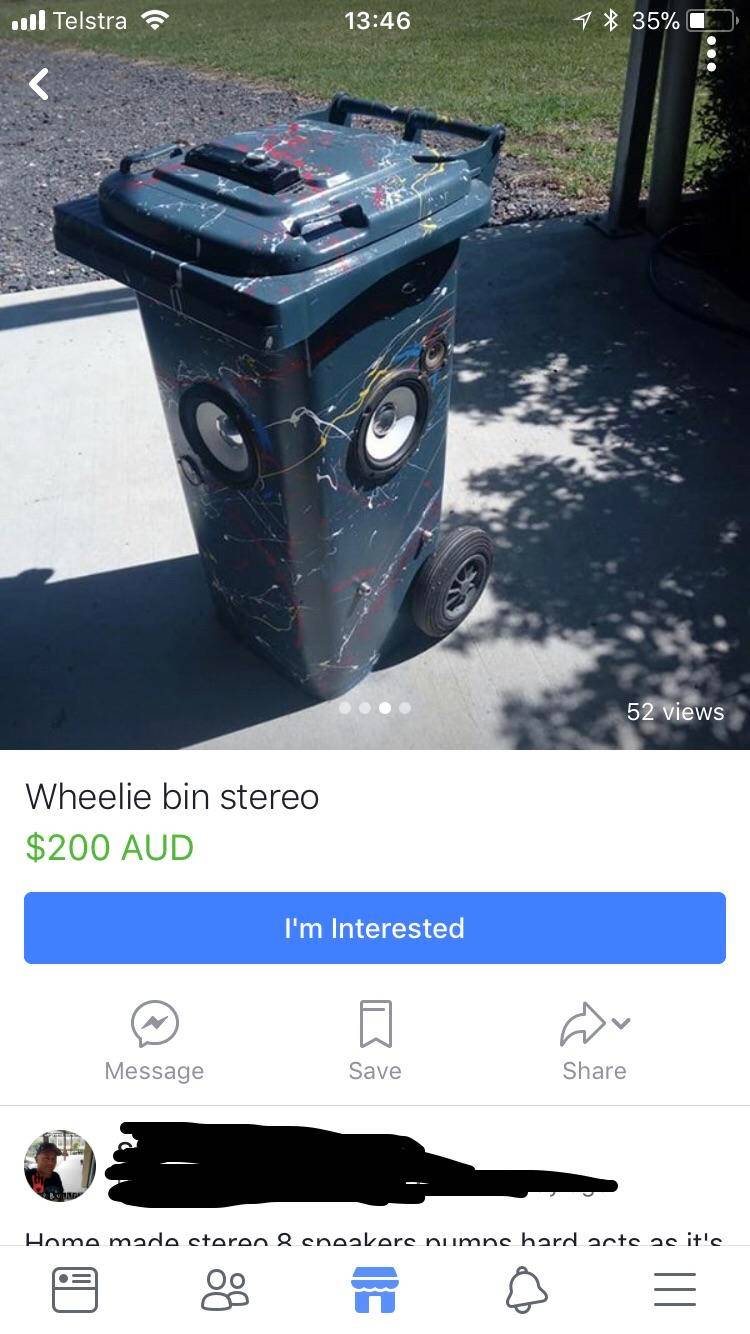The image size is (750, 1334).
Task: Switch to the Friends tab
Action: click(225, 1289)
